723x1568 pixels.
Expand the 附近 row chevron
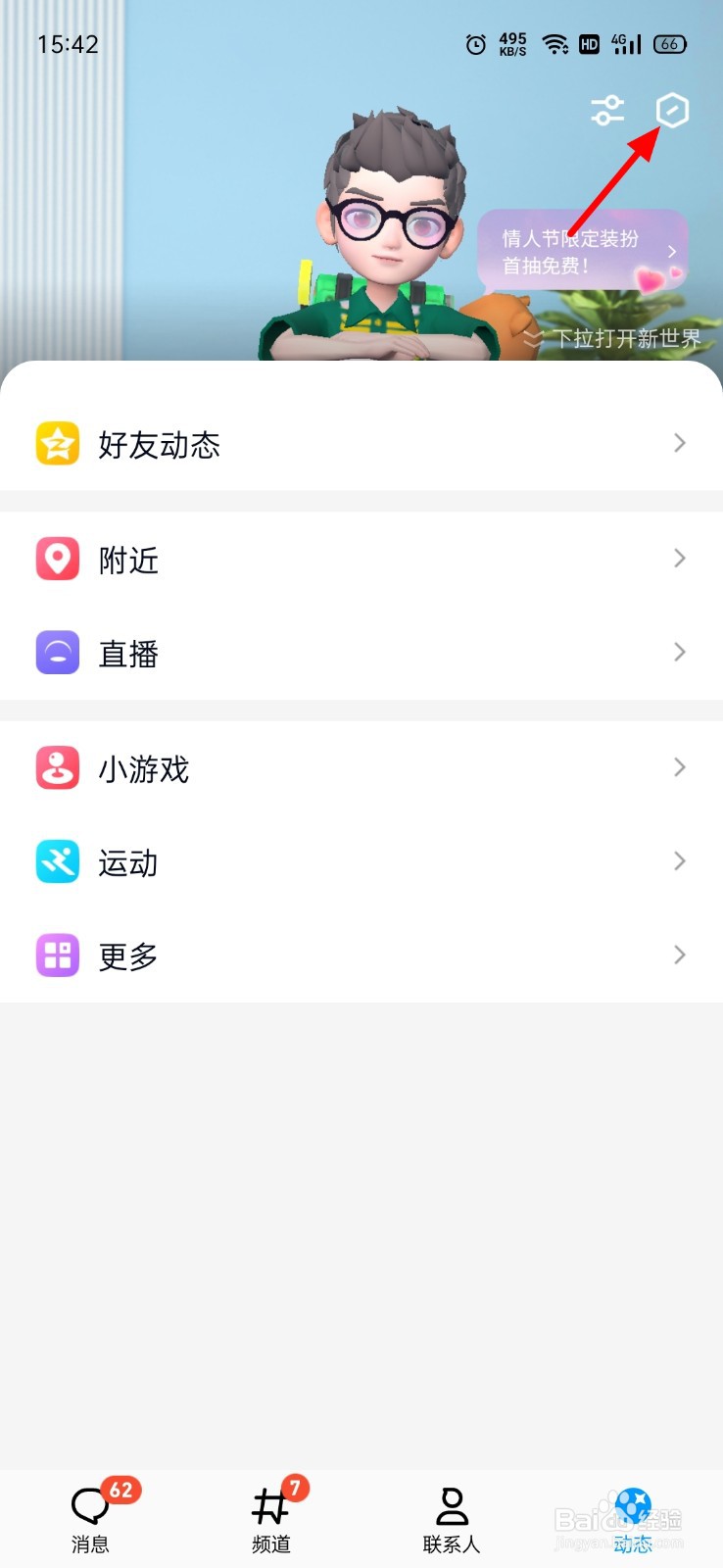(680, 558)
